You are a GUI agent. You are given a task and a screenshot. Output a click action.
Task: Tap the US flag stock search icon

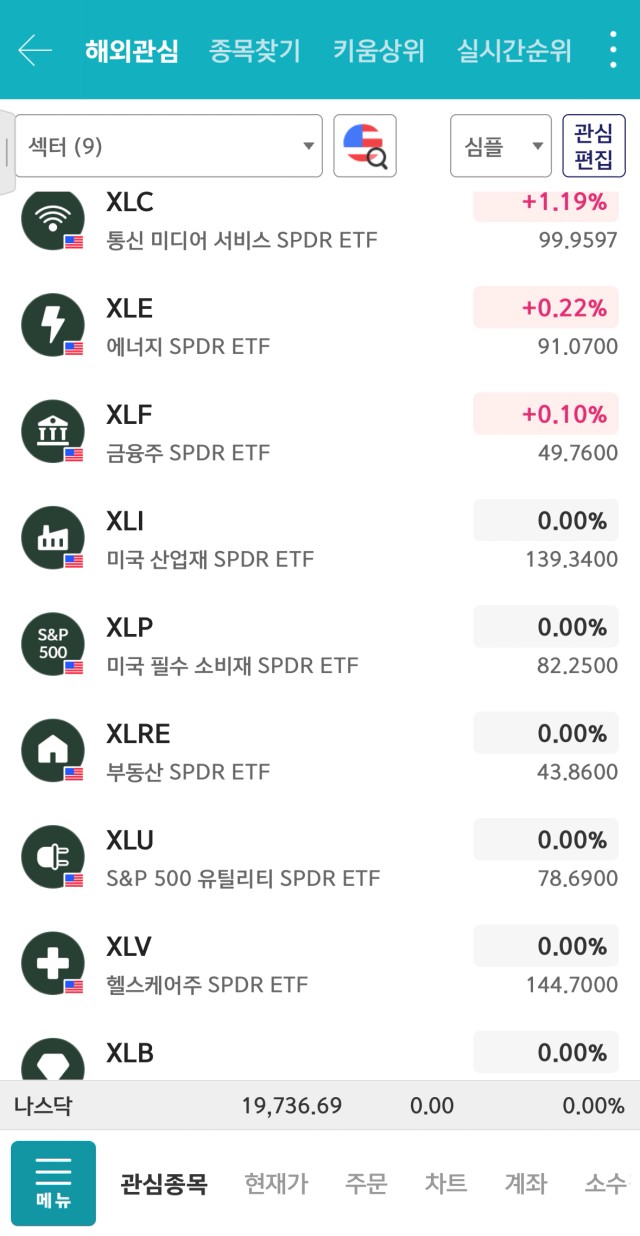click(365, 146)
